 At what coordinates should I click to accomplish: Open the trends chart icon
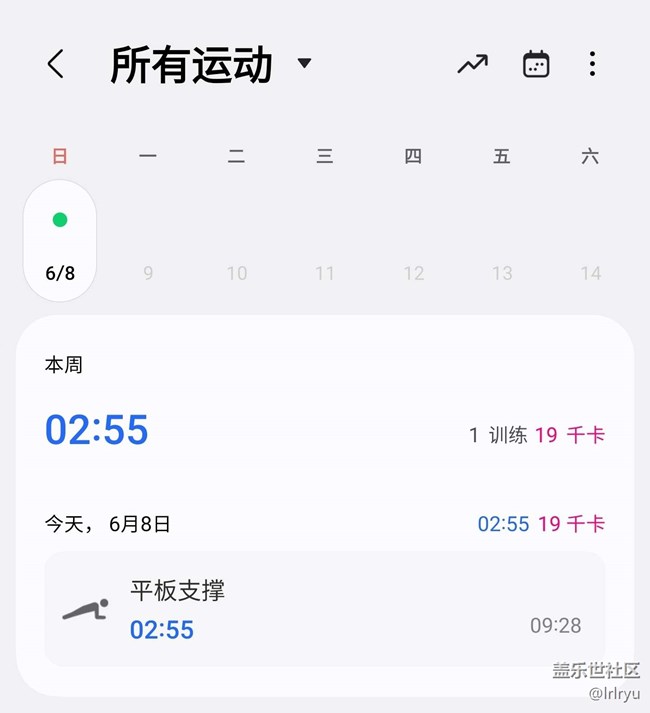click(x=472, y=65)
